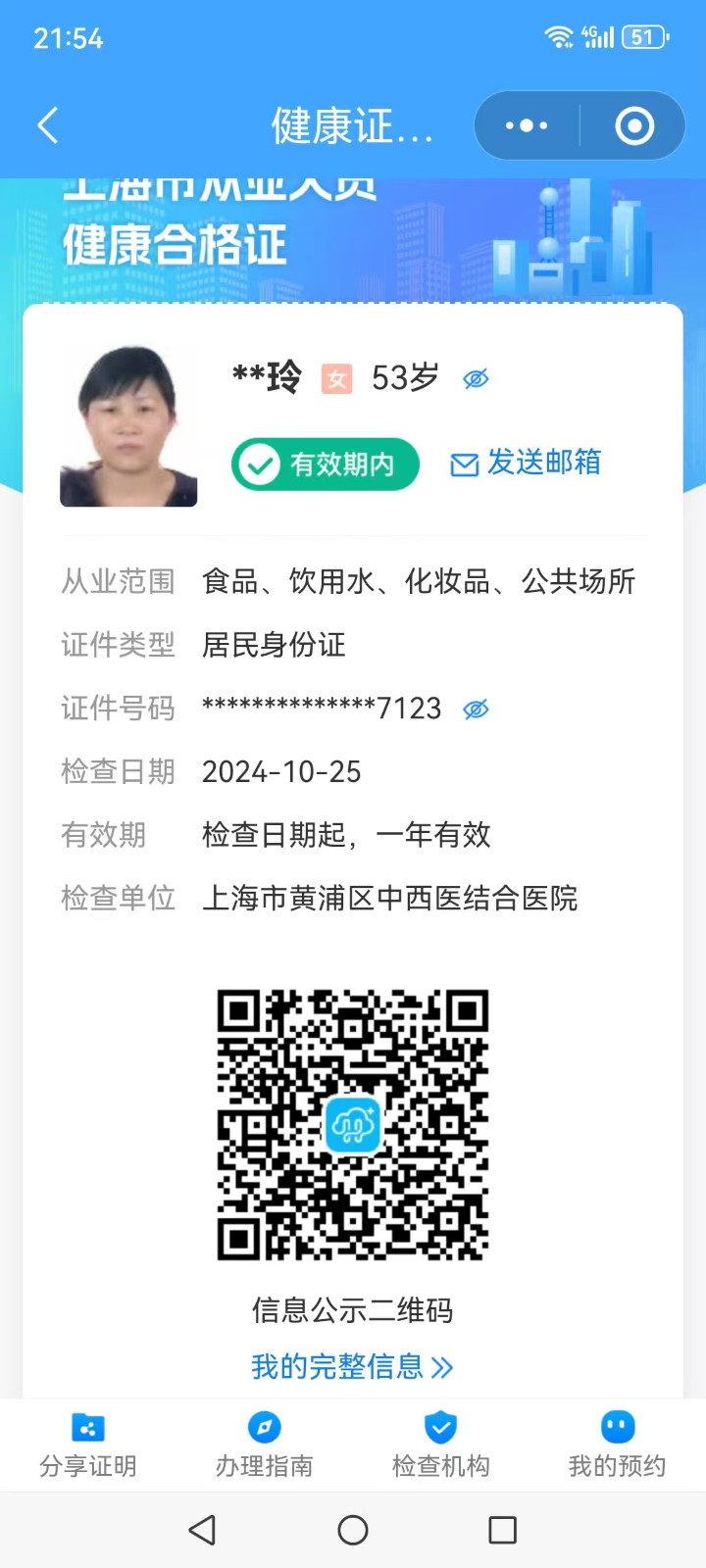This screenshot has width=706, height=1568.
Task: Switch to 检查机构 in the bottom bar
Action: point(441,1445)
